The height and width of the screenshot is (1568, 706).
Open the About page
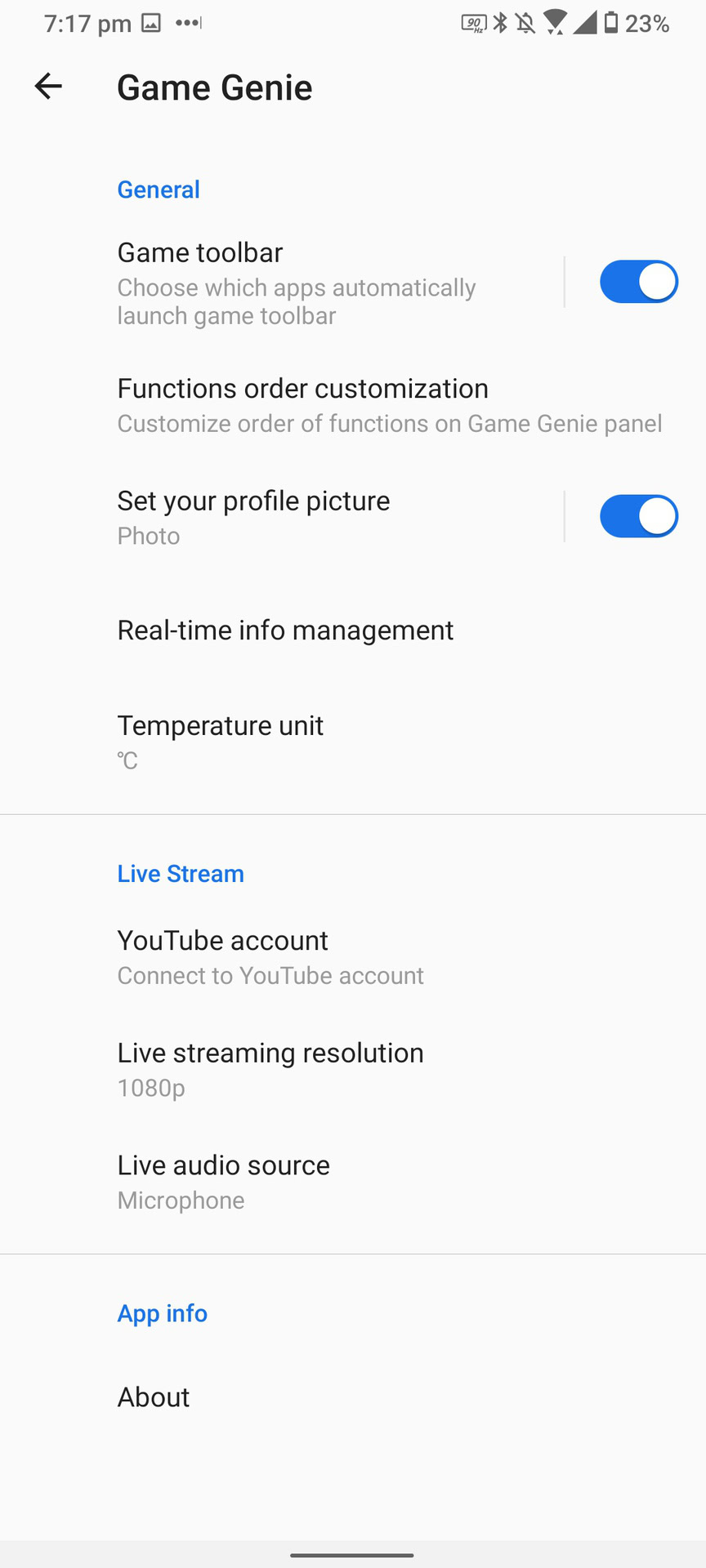coord(154,1397)
